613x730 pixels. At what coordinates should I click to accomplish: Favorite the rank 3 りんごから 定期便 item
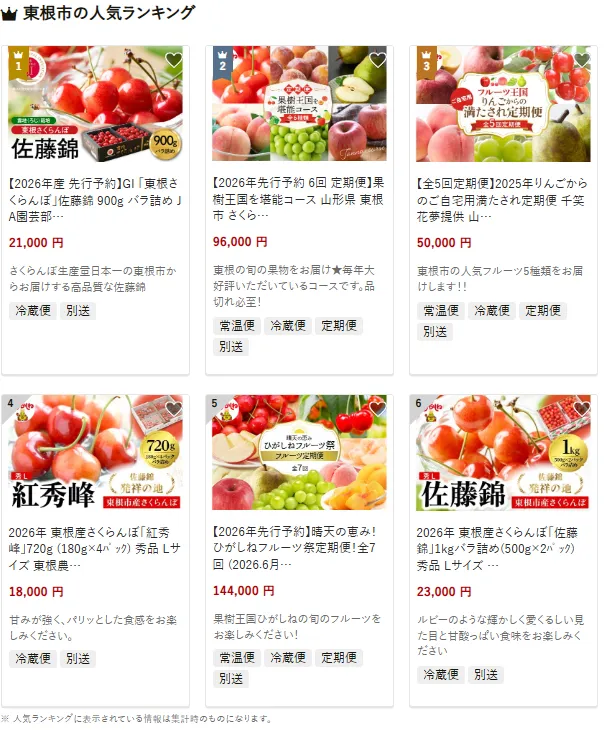click(x=581, y=60)
